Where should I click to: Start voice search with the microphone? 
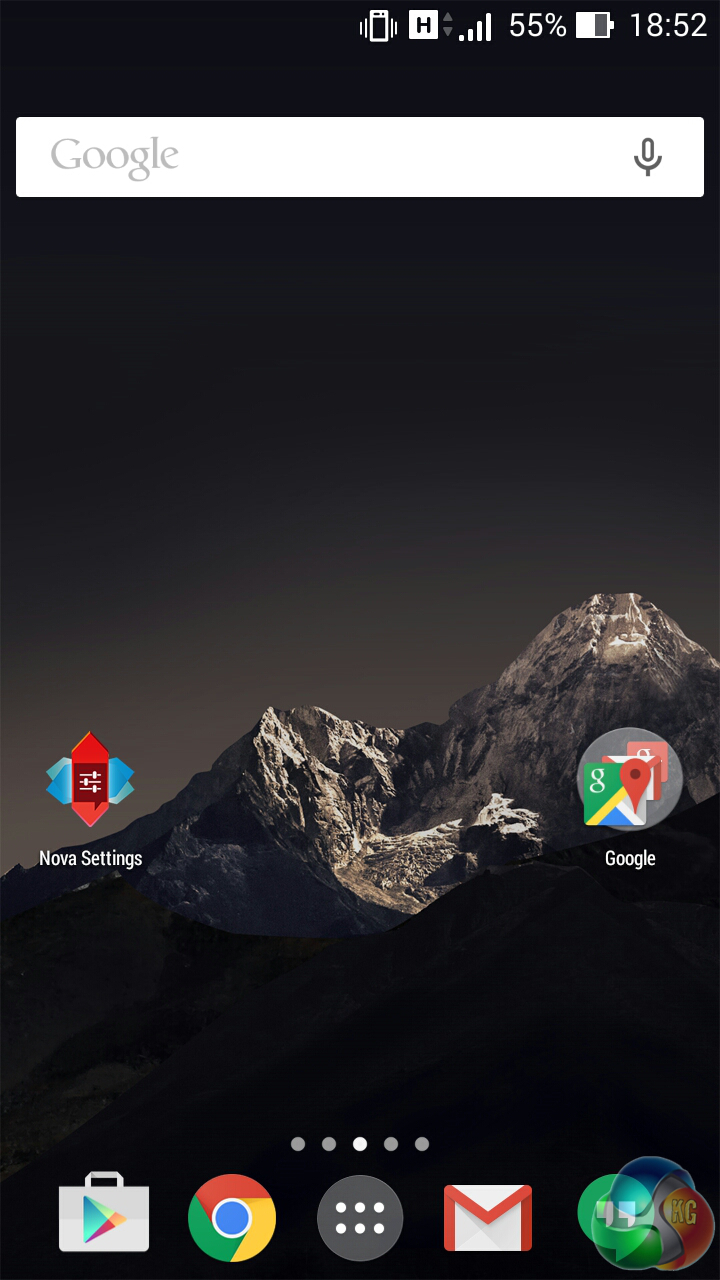pyautogui.click(x=648, y=157)
